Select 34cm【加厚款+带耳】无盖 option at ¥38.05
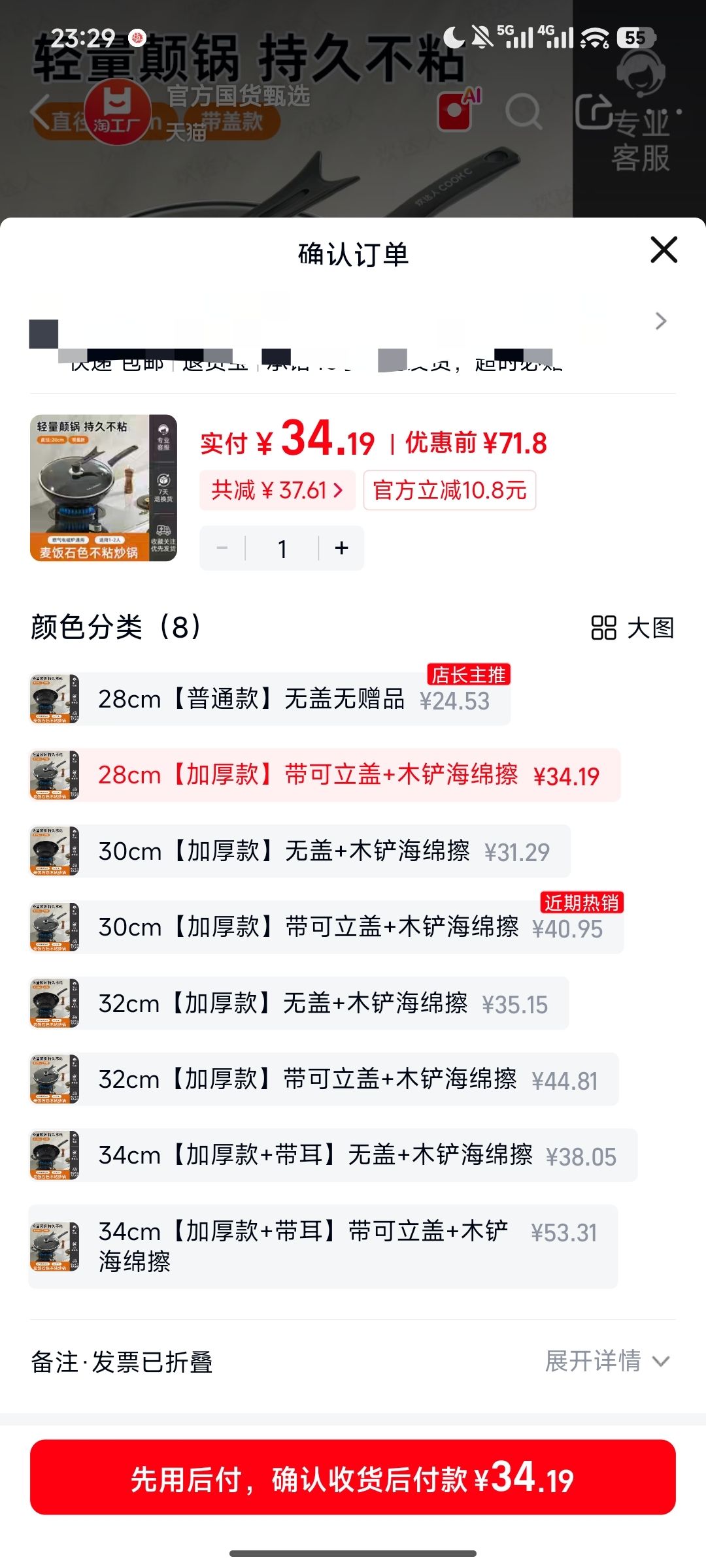 coord(333,1155)
